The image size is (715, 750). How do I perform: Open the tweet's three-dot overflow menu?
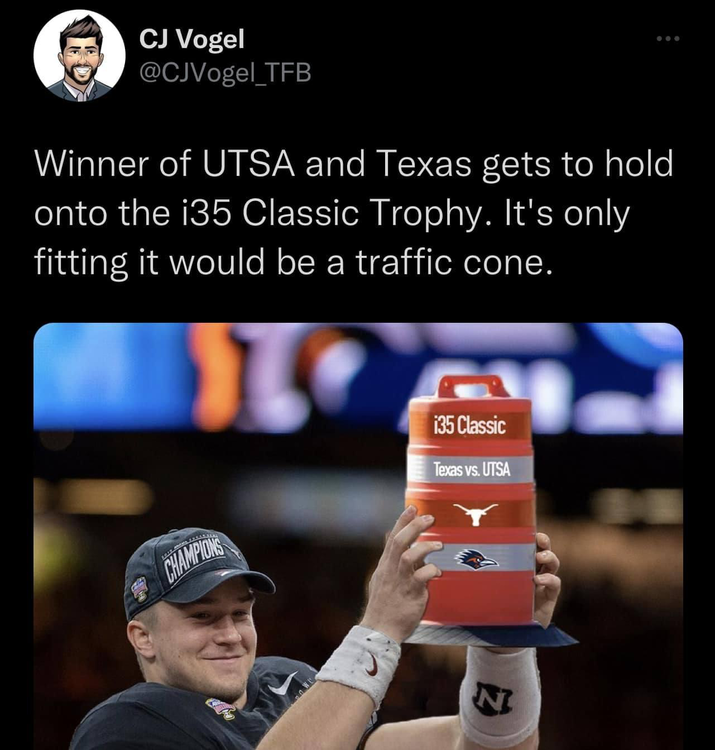(667, 39)
